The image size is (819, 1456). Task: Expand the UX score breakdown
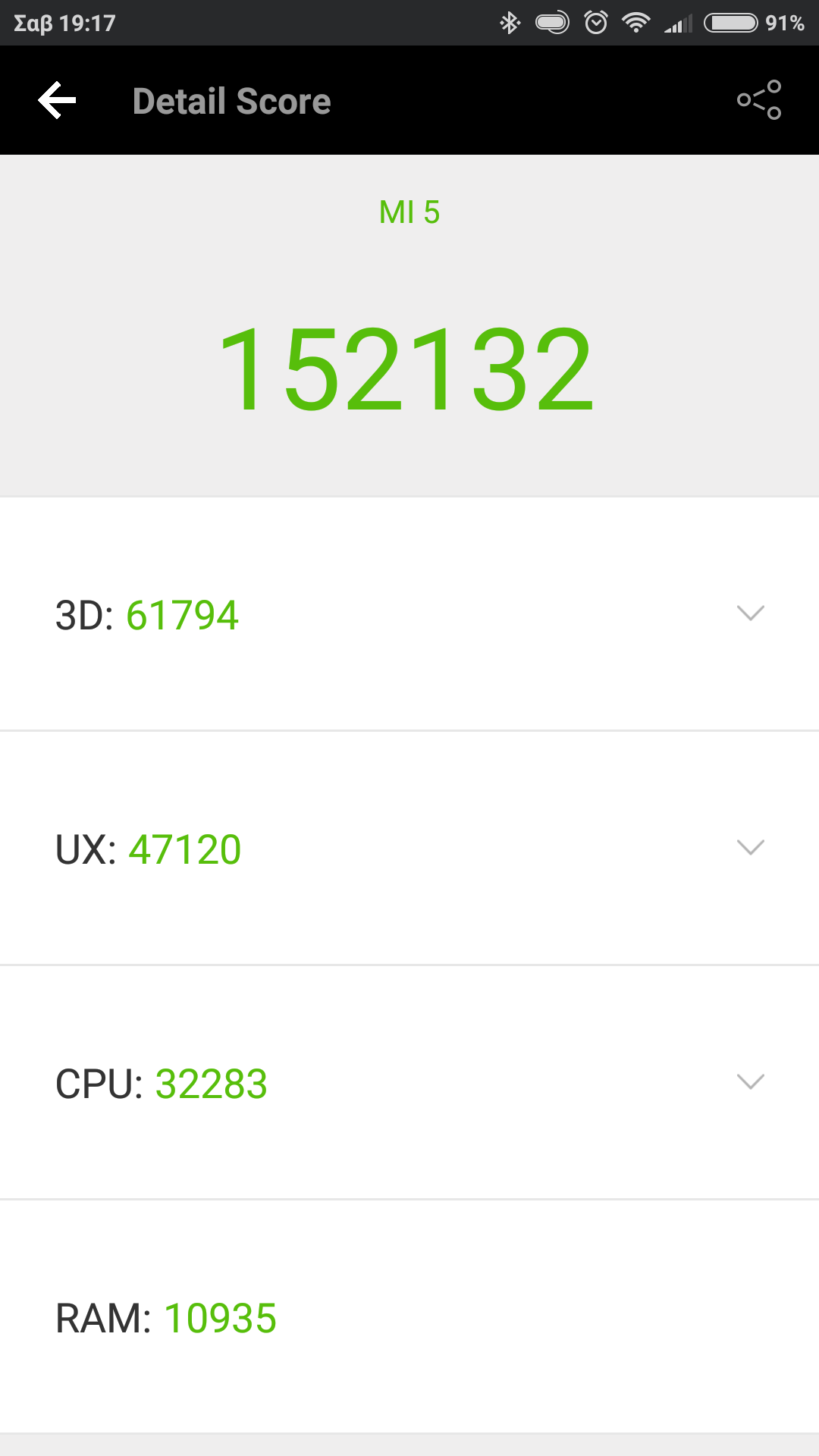750,847
